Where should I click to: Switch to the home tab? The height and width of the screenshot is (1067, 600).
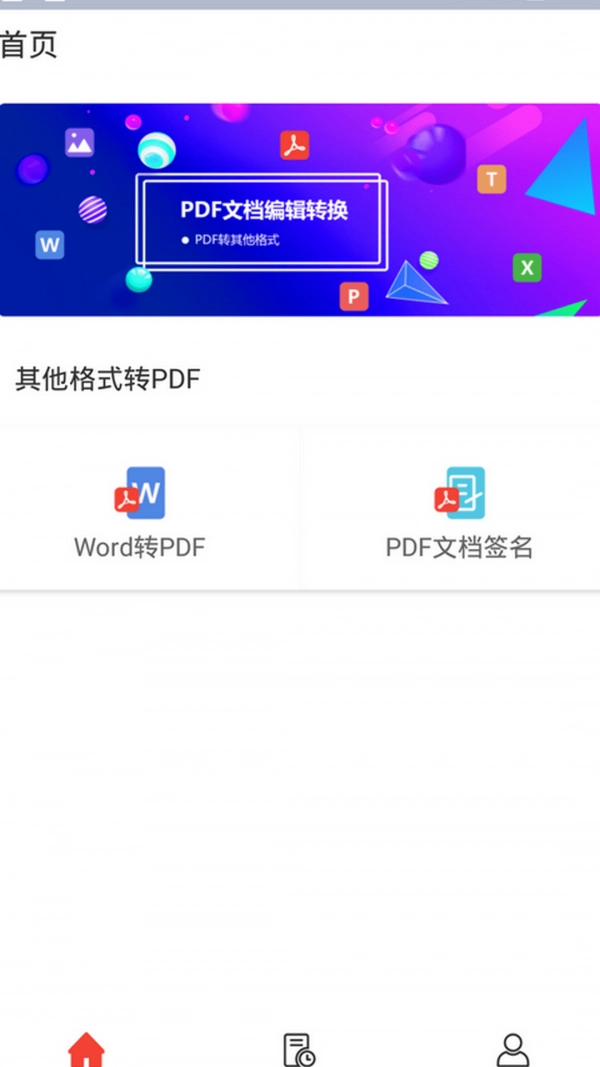pos(86,1049)
